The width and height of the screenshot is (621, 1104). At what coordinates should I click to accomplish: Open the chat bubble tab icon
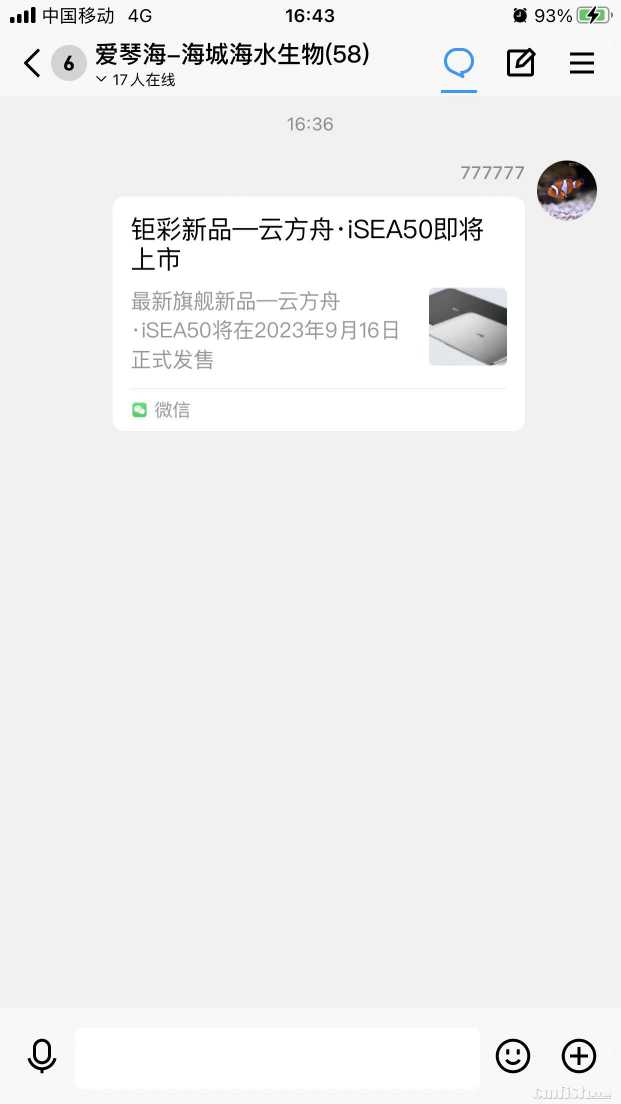(459, 64)
